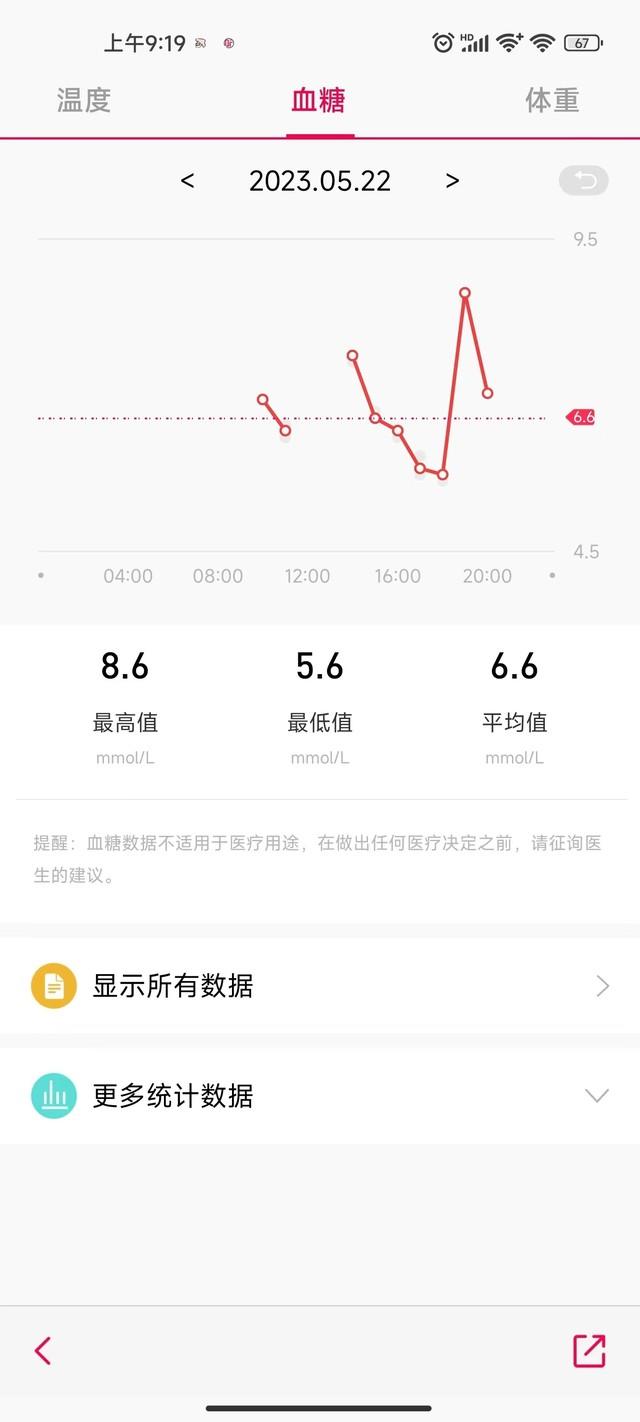Tap the grey return arrow button
Viewport: 640px width, 1422px height.
(584, 181)
